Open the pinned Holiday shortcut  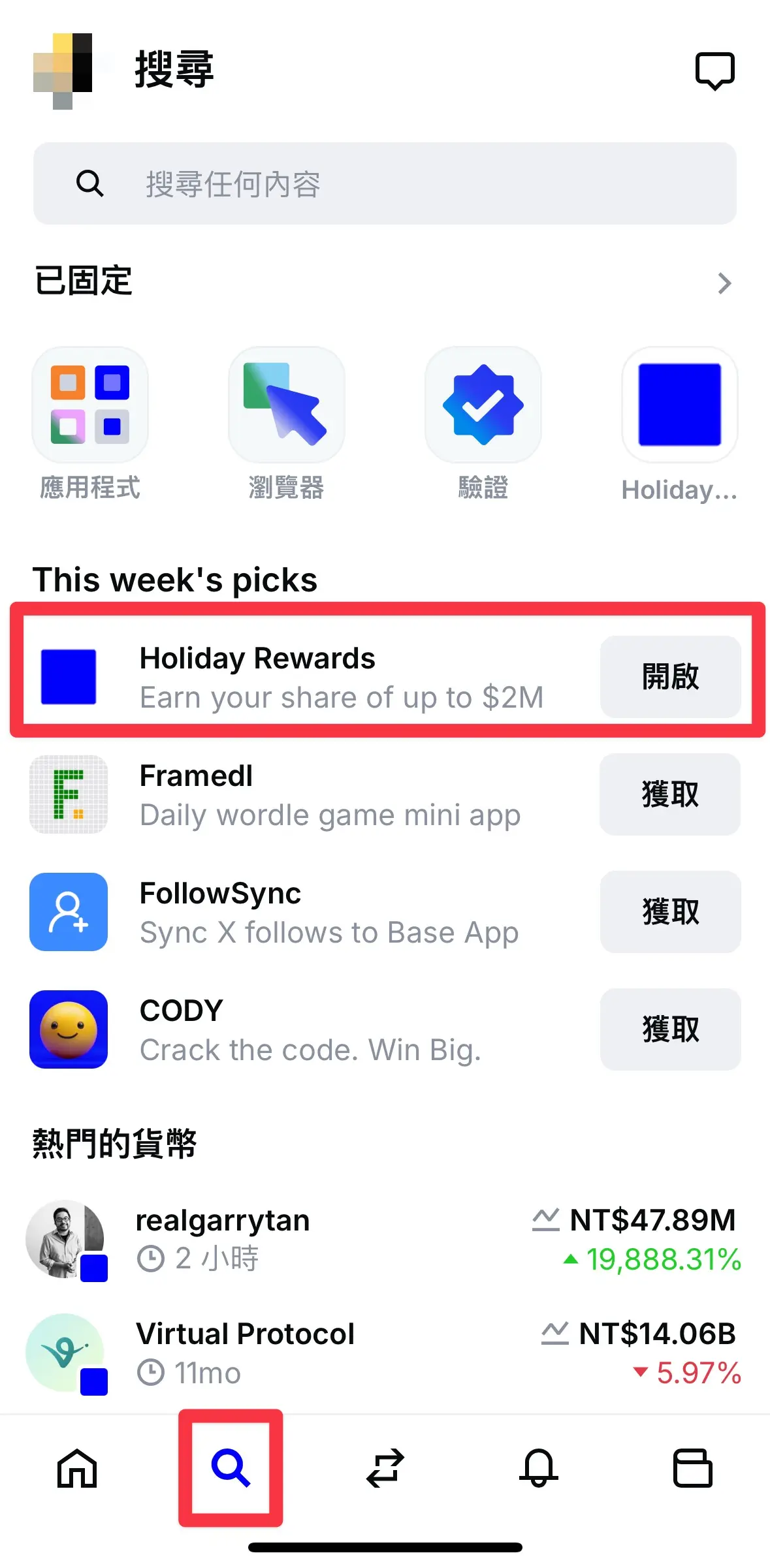(x=679, y=405)
